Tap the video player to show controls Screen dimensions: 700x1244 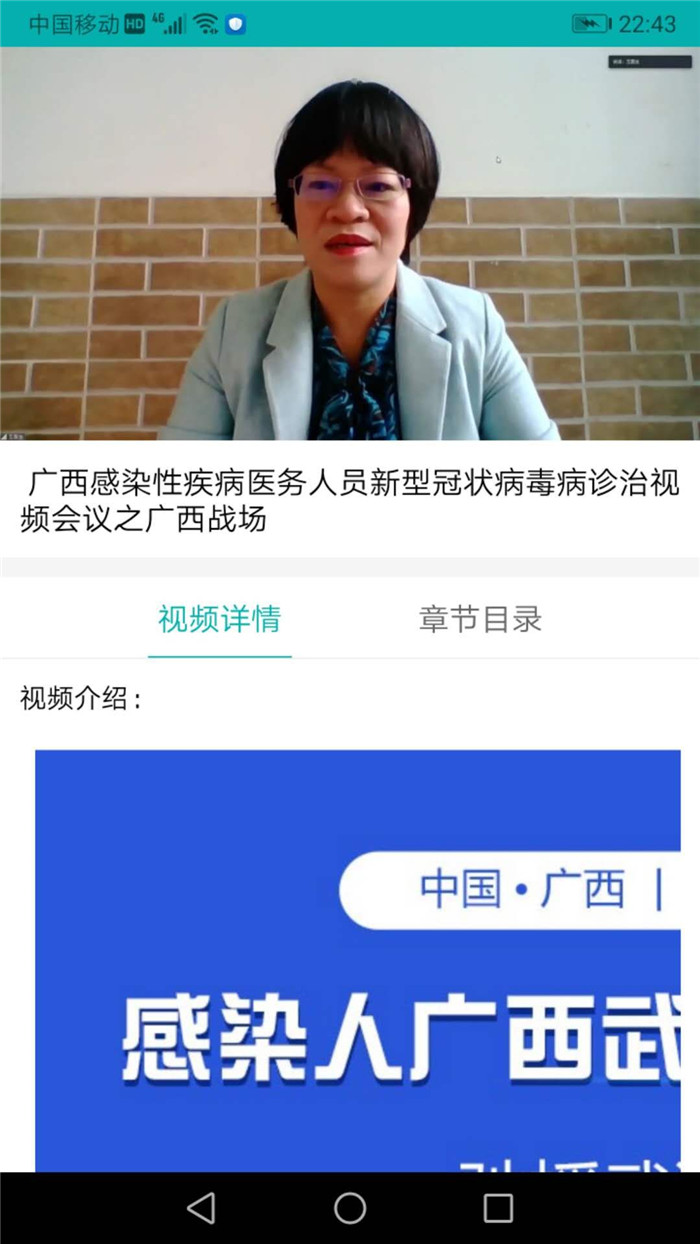(x=350, y=243)
